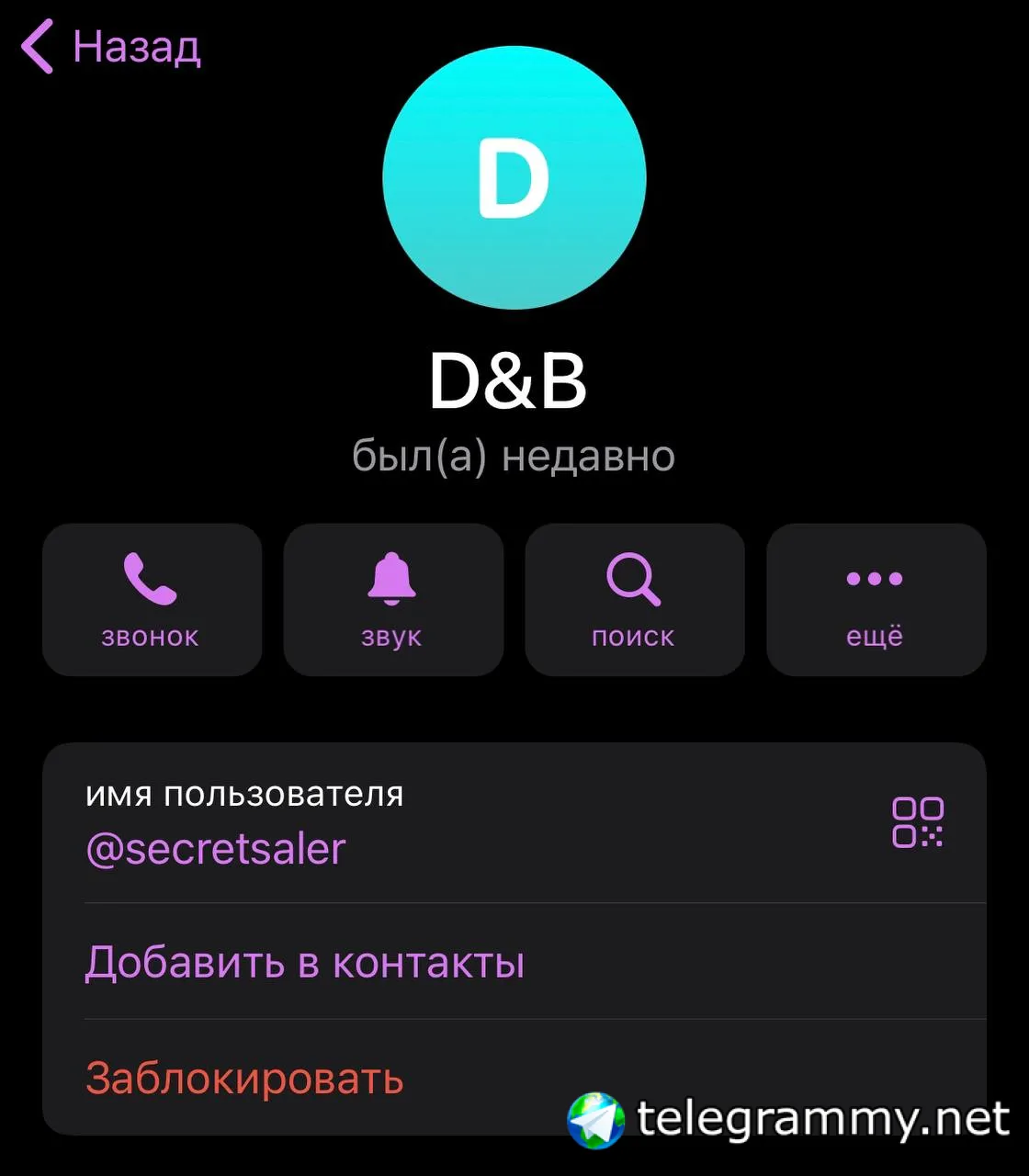Start a call via звонок

(x=152, y=599)
